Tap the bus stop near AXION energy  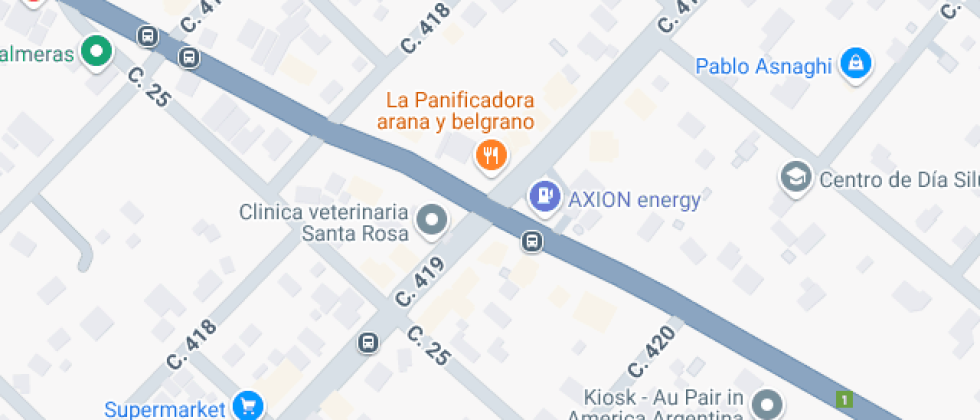[x=532, y=241]
